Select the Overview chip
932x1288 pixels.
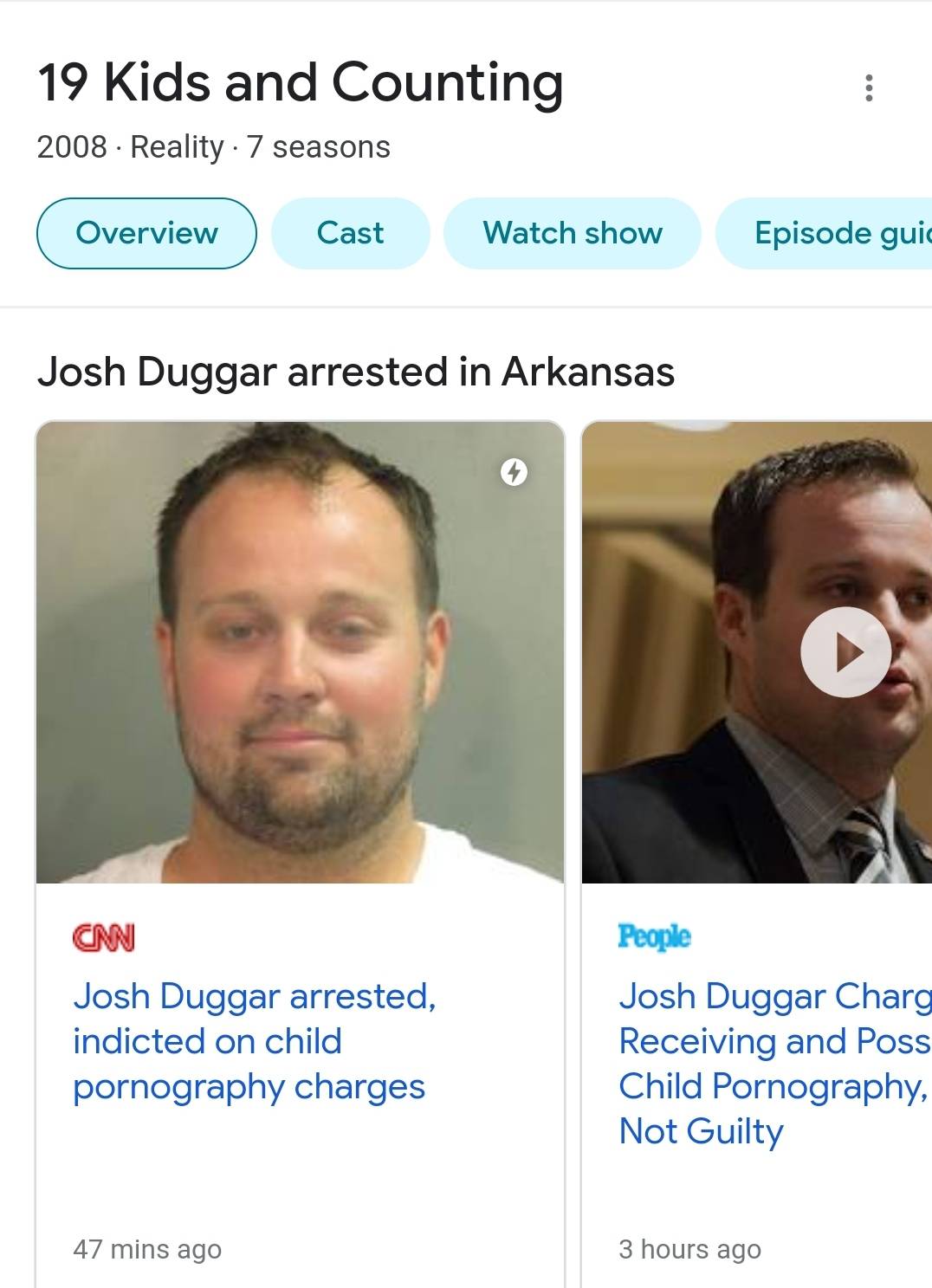pyautogui.click(x=146, y=233)
